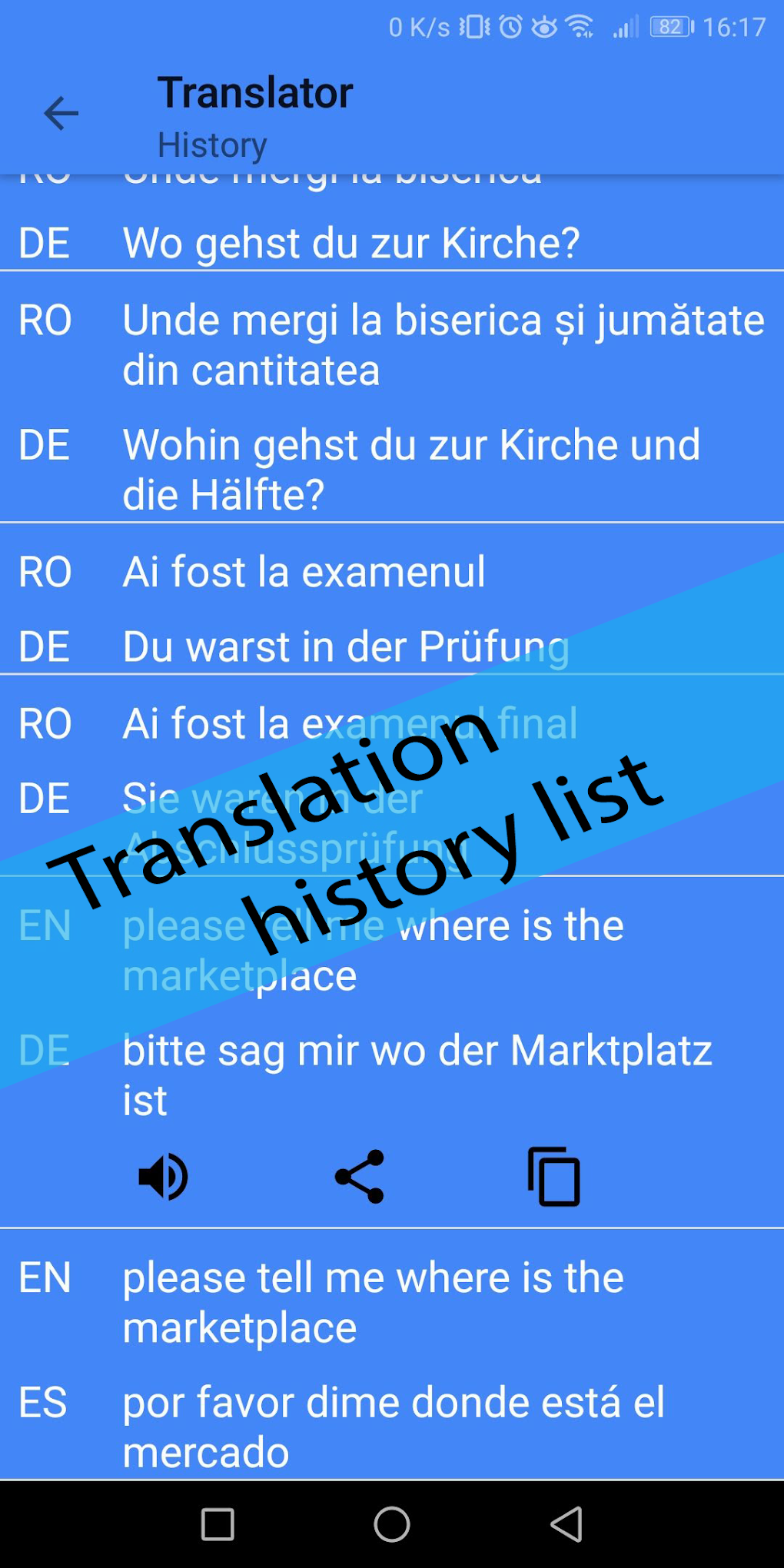Expand the 'Ai fost la examenul final' entry
Viewport: 784px width, 1568px height.
click(x=346, y=761)
